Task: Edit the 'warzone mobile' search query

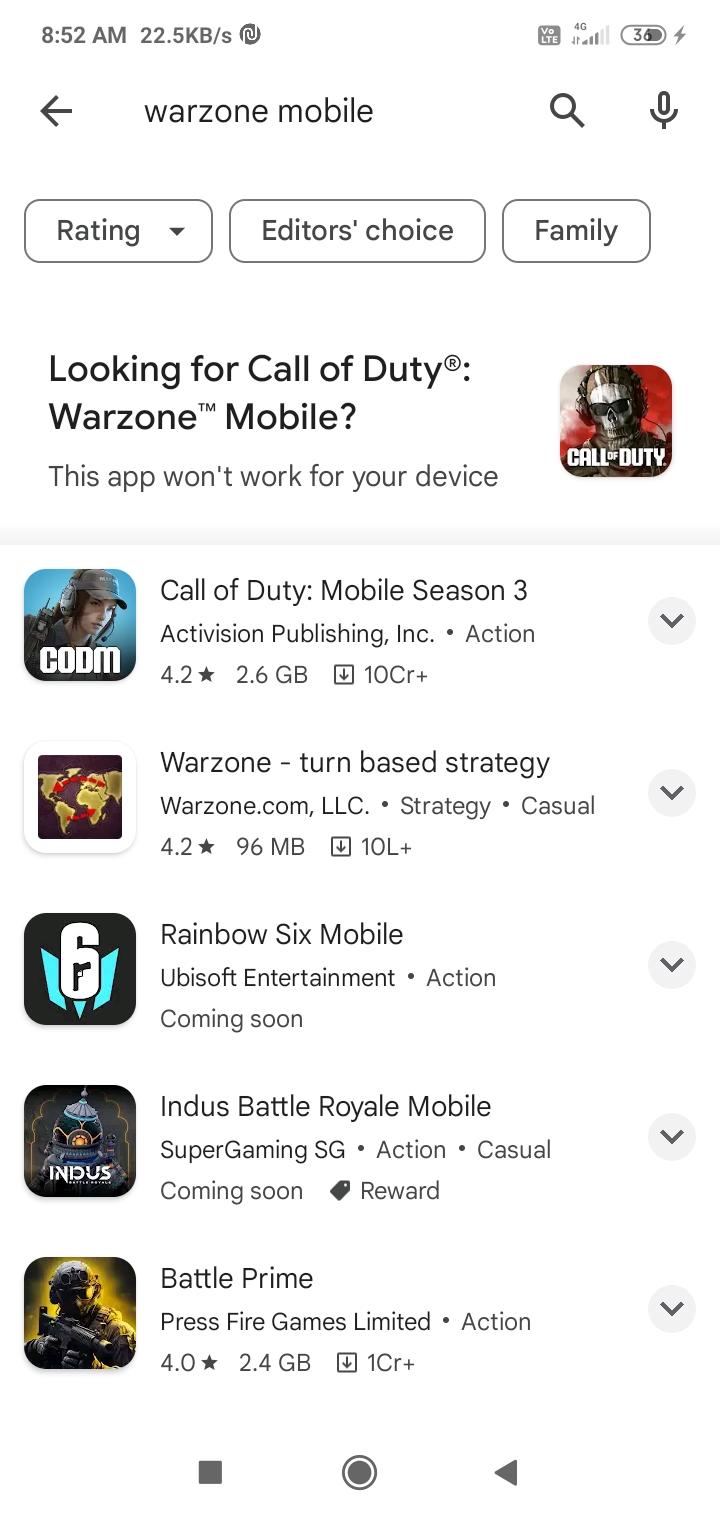Action: 259,111
